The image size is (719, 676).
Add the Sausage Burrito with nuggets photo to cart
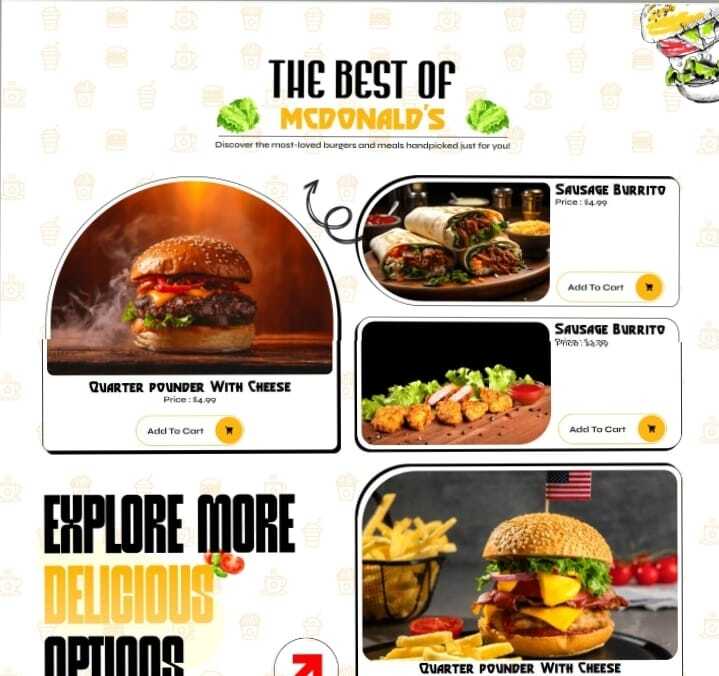point(612,429)
